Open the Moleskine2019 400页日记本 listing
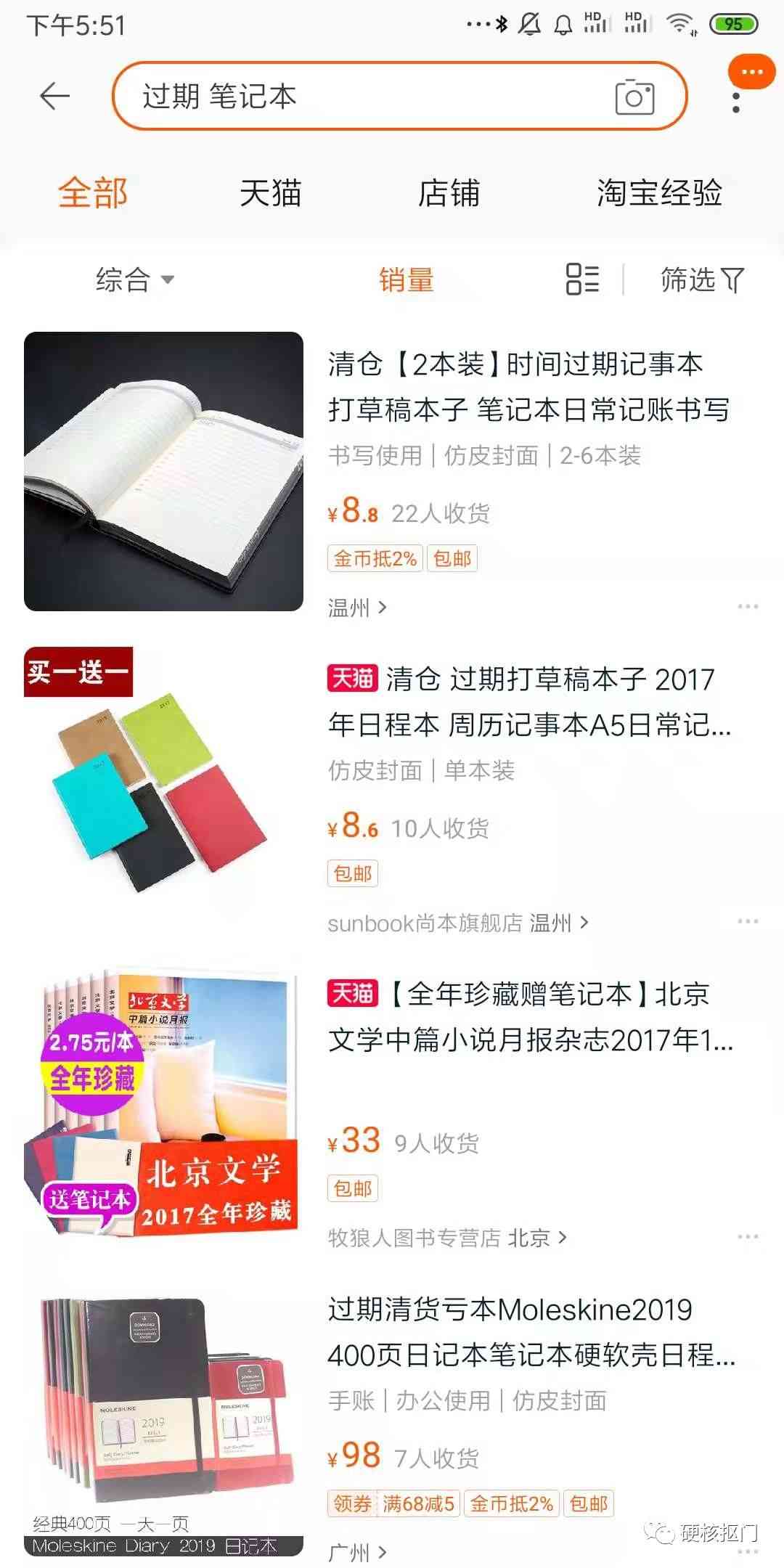The image size is (784, 1568). [x=530, y=1331]
